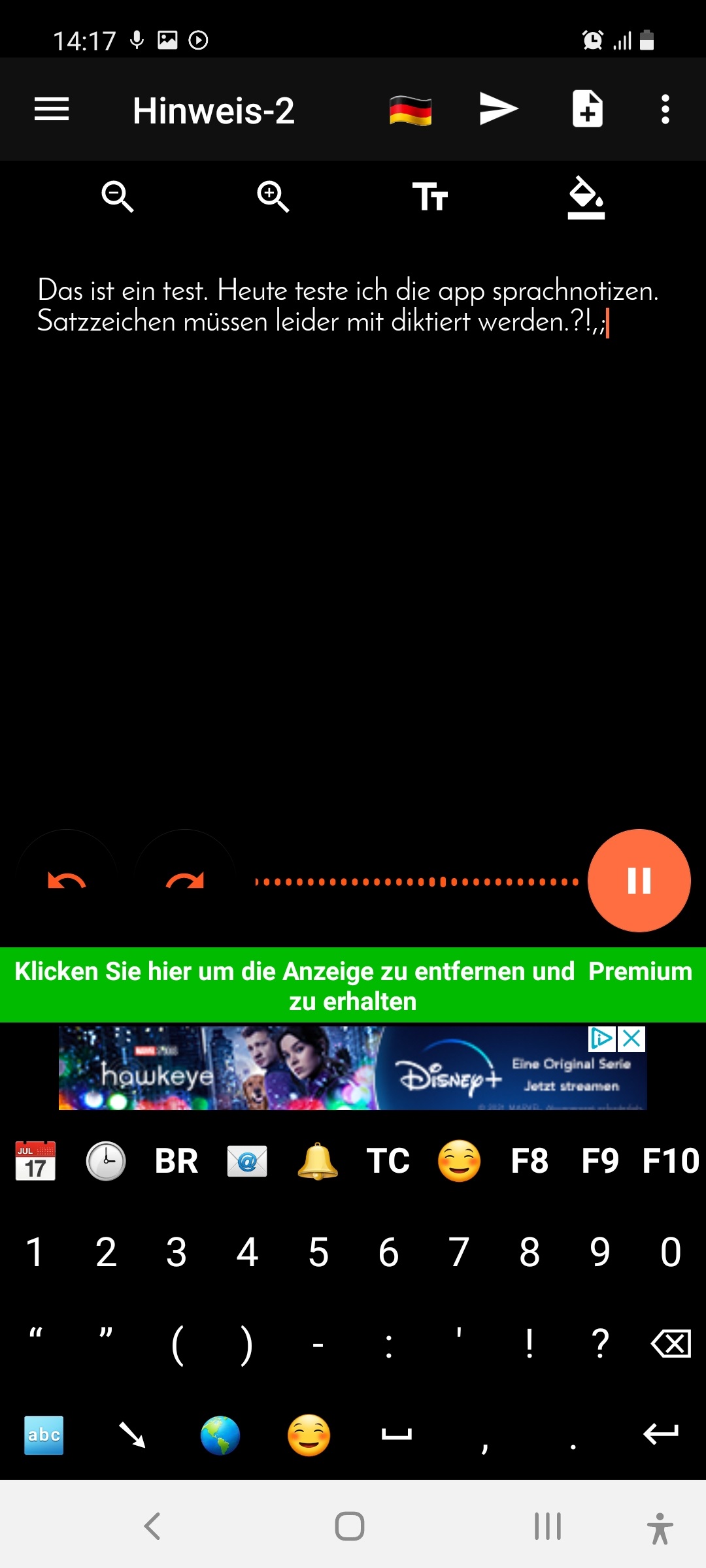The image size is (706, 1568).
Task: Tap the backspace key
Action: click(x=671, y=1344)
